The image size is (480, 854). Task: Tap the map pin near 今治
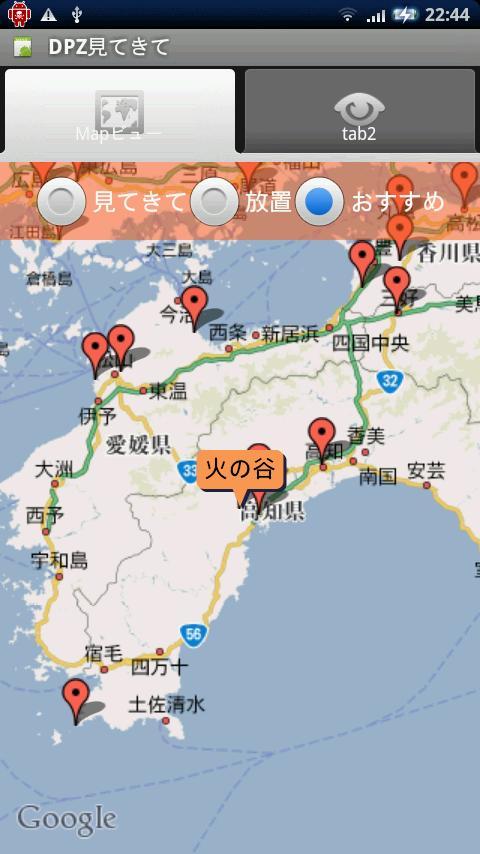point(195,308)
